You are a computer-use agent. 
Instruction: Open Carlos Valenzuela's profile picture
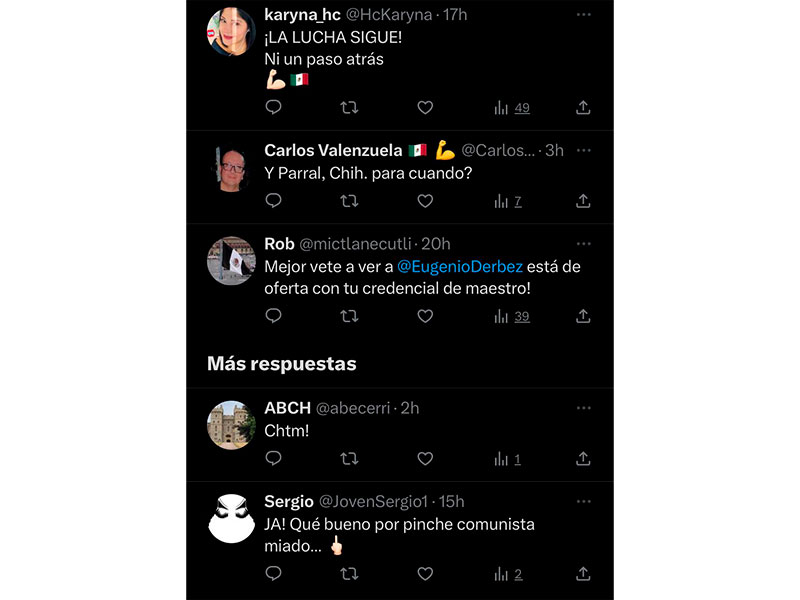point(231,169)
